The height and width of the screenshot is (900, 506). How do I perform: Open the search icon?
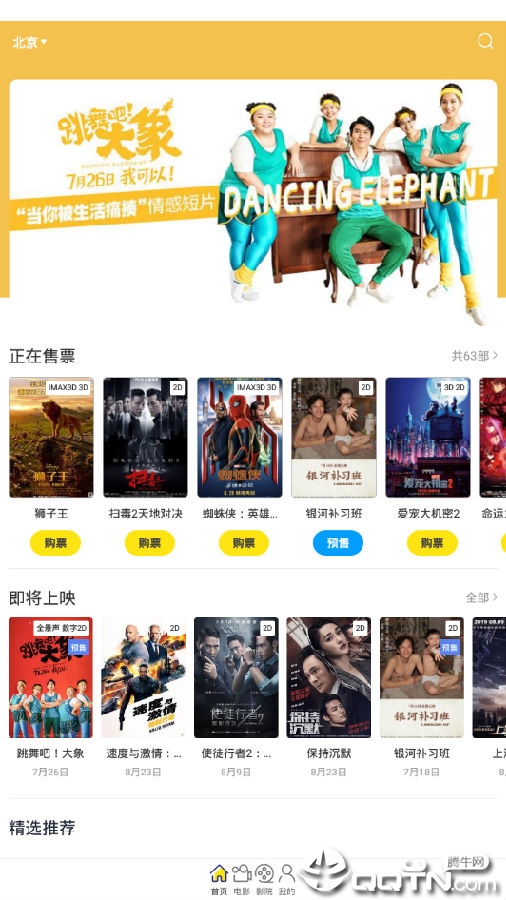[485, 41]
